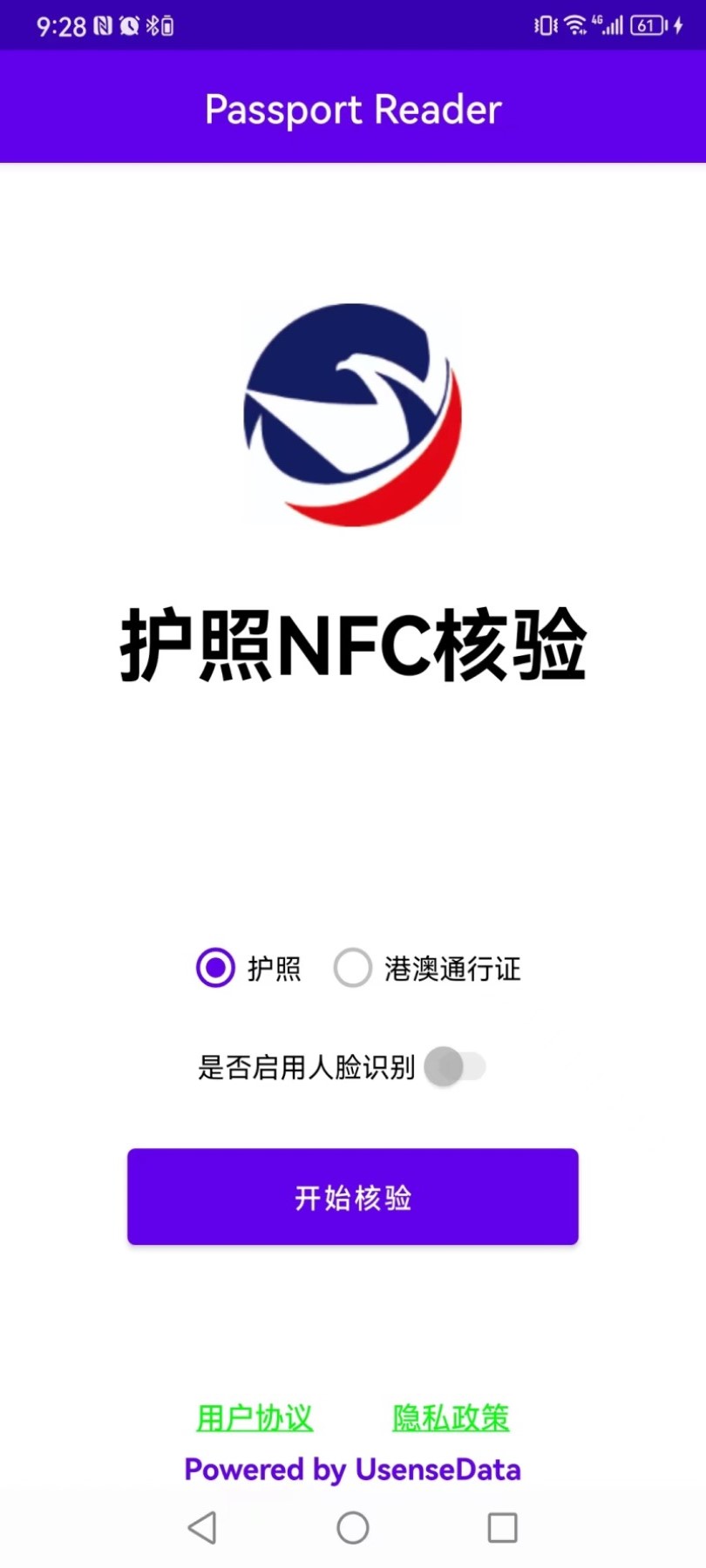Image resolution: width=706 pixels, height=1568 pixels.
Task: Tap the 4G cellular signal icon
Action: click(612, 26)
